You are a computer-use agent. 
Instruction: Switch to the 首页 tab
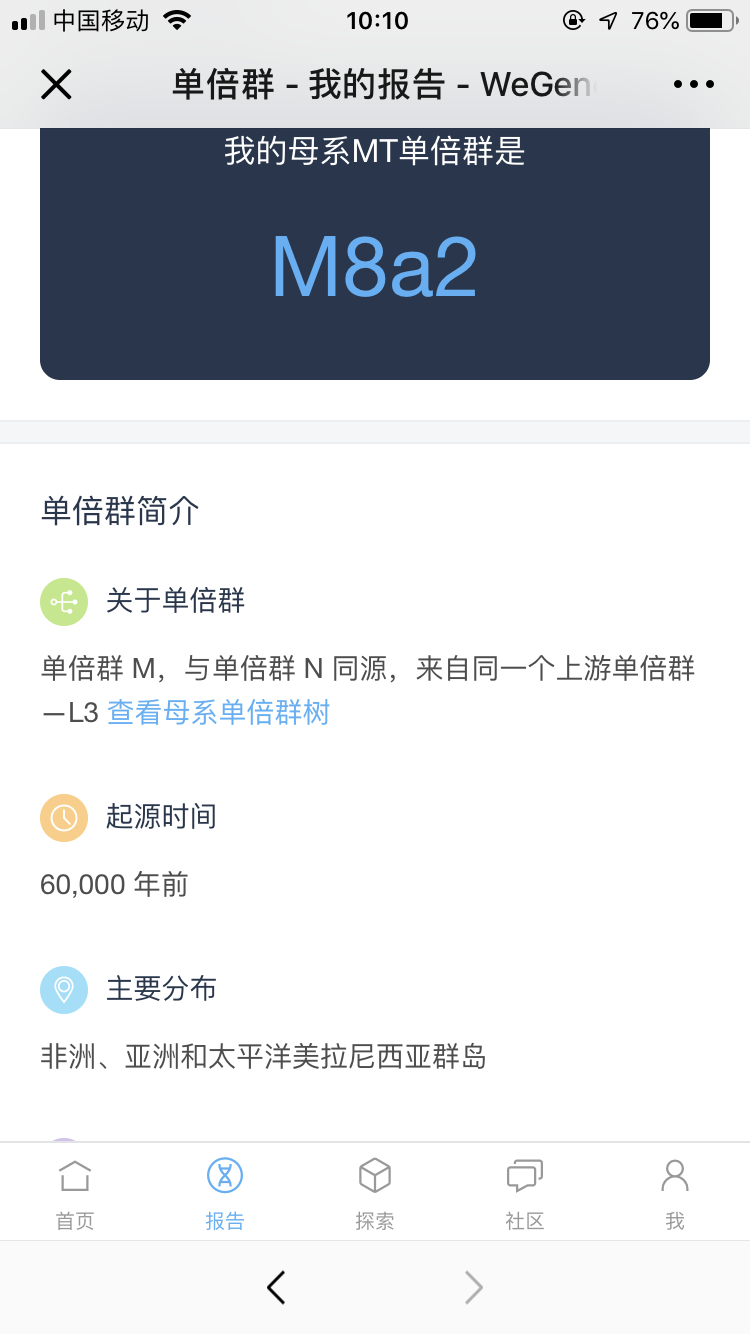click(x=75, y=1194)
